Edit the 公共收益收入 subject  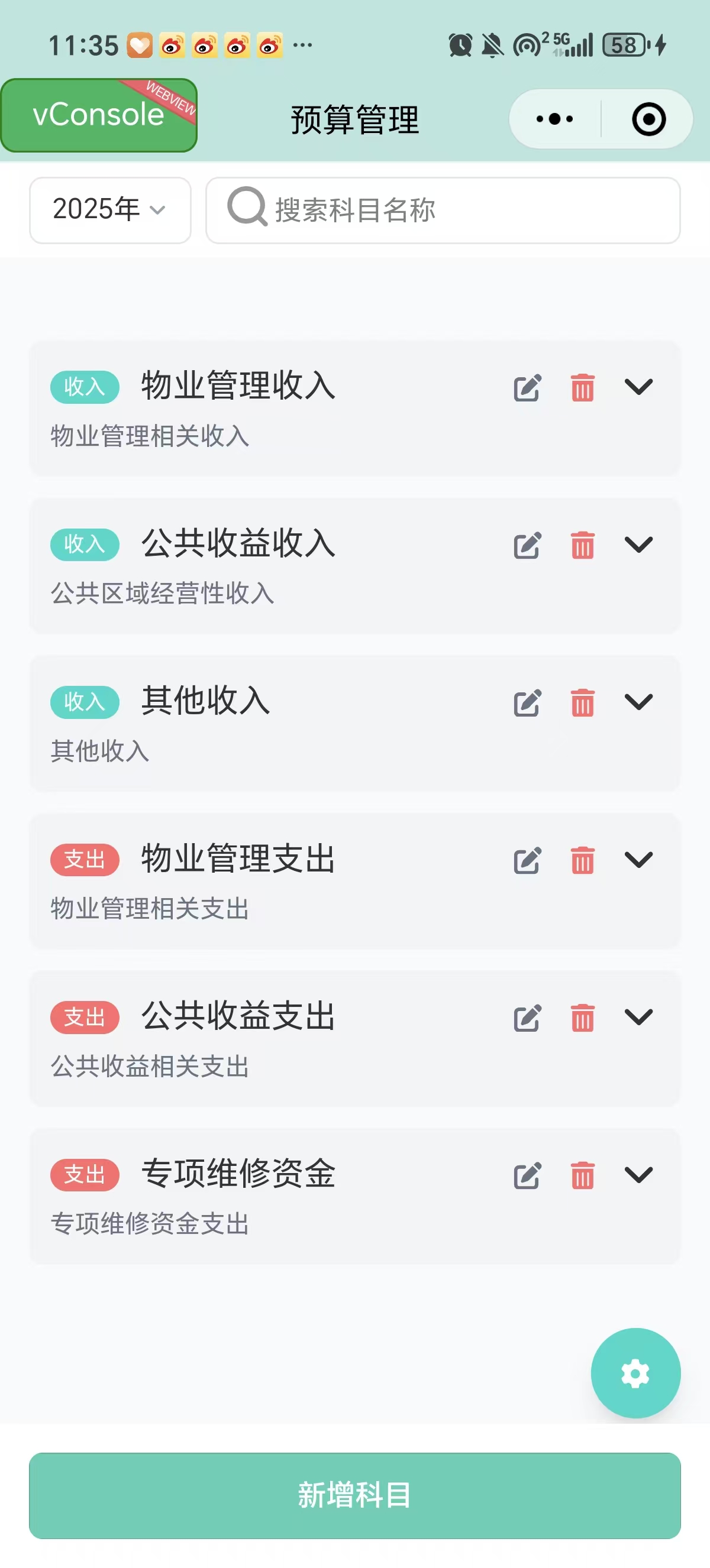coord(527,545)
